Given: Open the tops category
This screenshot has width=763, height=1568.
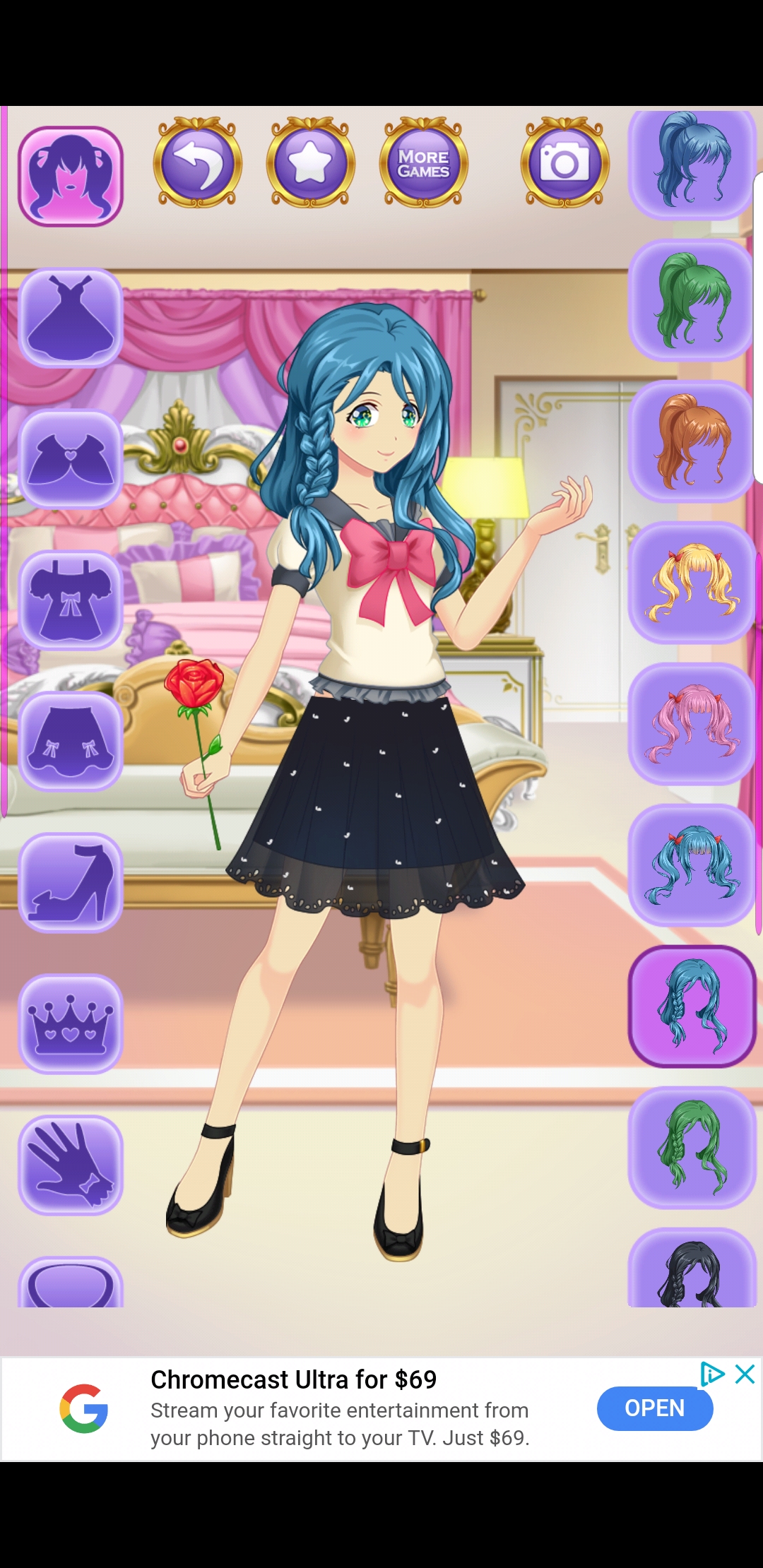Looking at the screenshot, I should (71, 600).
